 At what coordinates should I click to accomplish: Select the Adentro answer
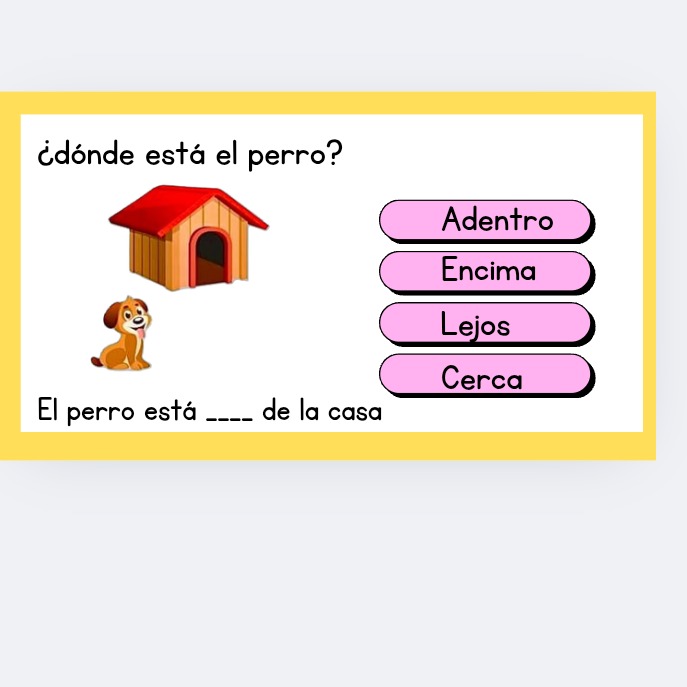pyautogui.click(x=486, y=220)
